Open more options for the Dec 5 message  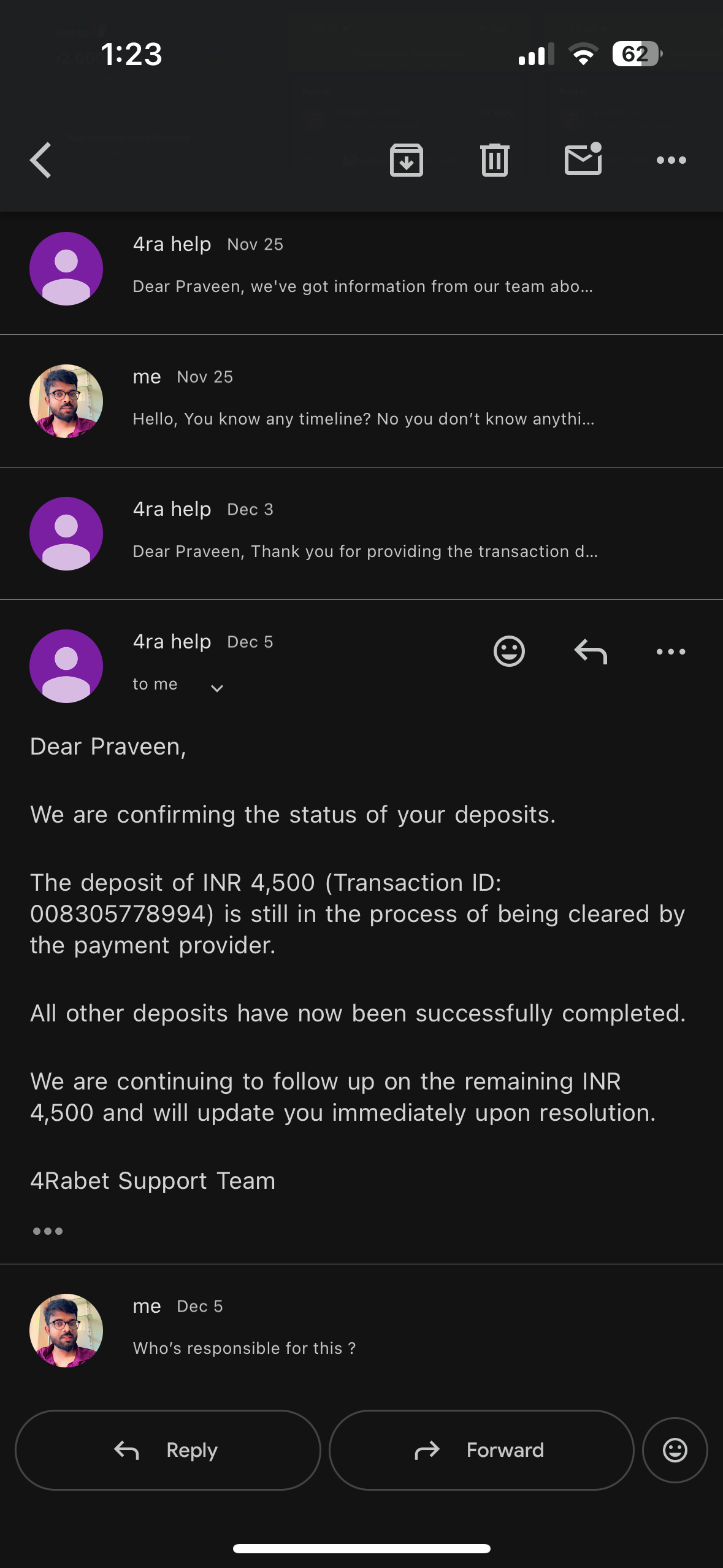[671, 651]
